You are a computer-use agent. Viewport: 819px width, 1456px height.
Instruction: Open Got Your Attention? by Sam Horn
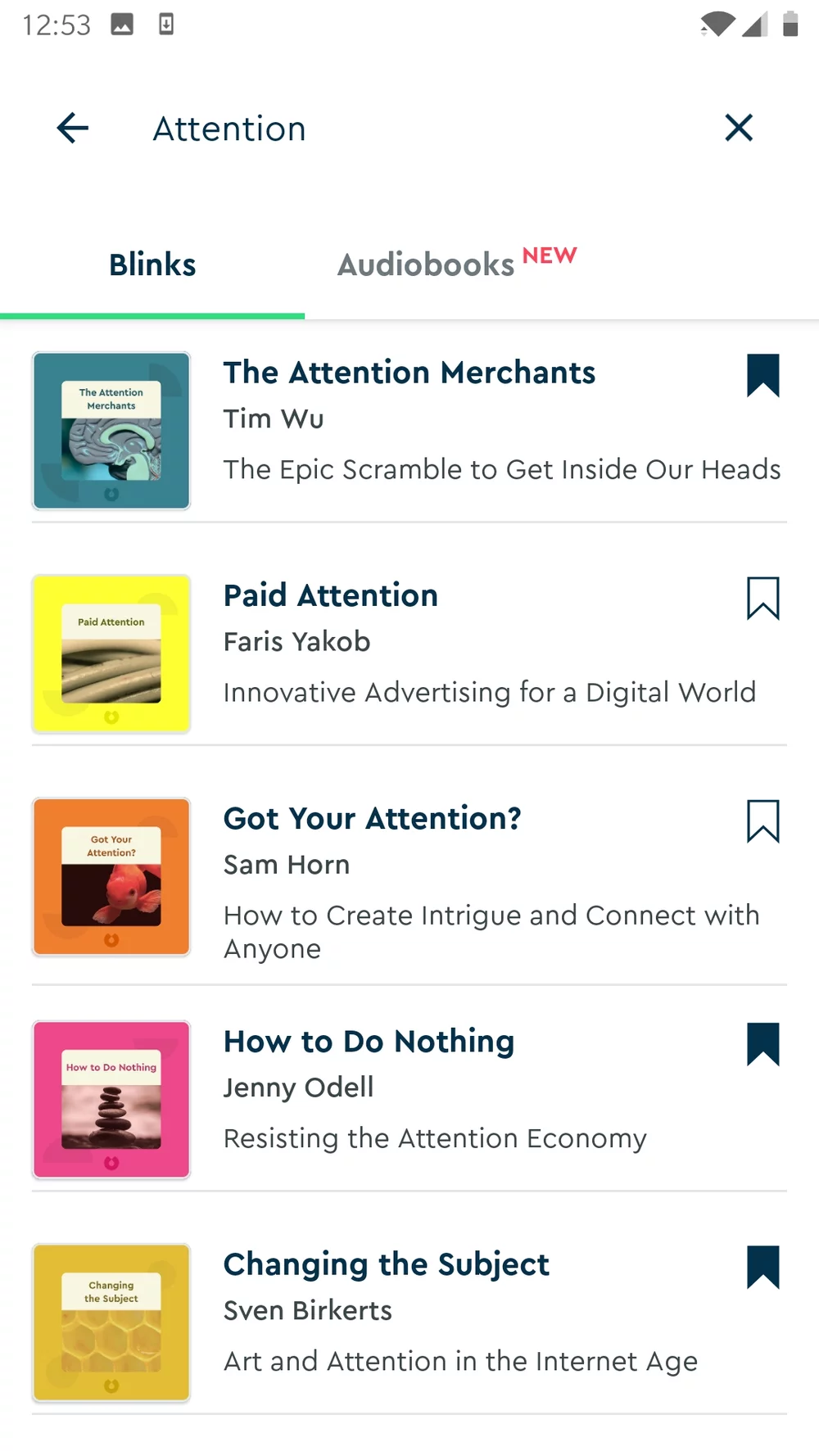pos(409,876)
